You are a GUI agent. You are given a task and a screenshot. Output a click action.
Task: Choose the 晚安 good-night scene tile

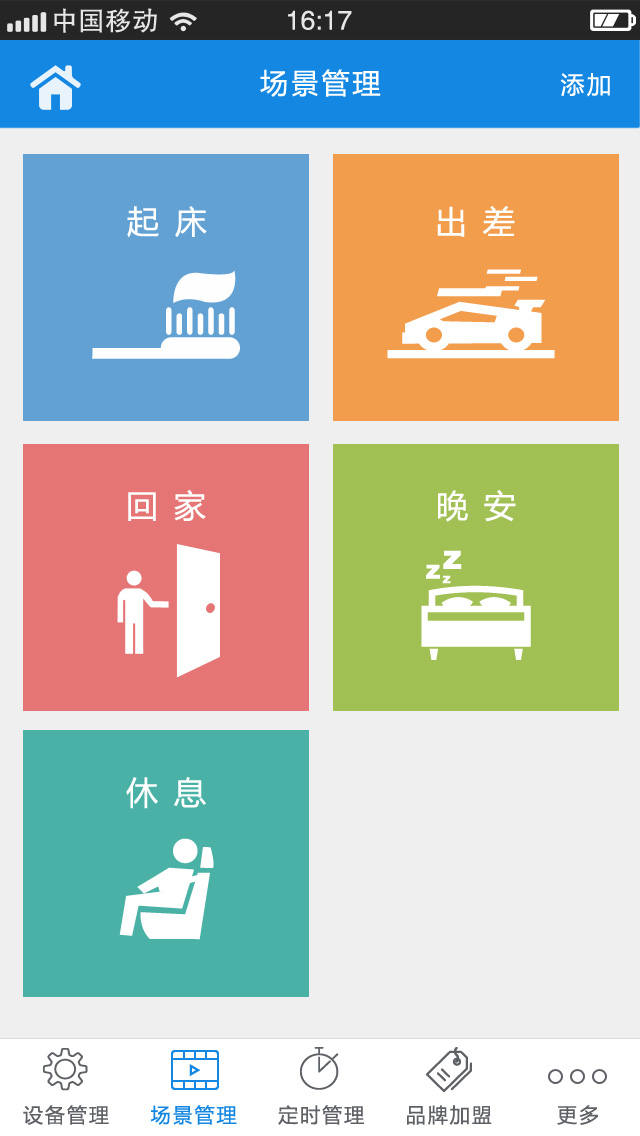pos(476,577)
